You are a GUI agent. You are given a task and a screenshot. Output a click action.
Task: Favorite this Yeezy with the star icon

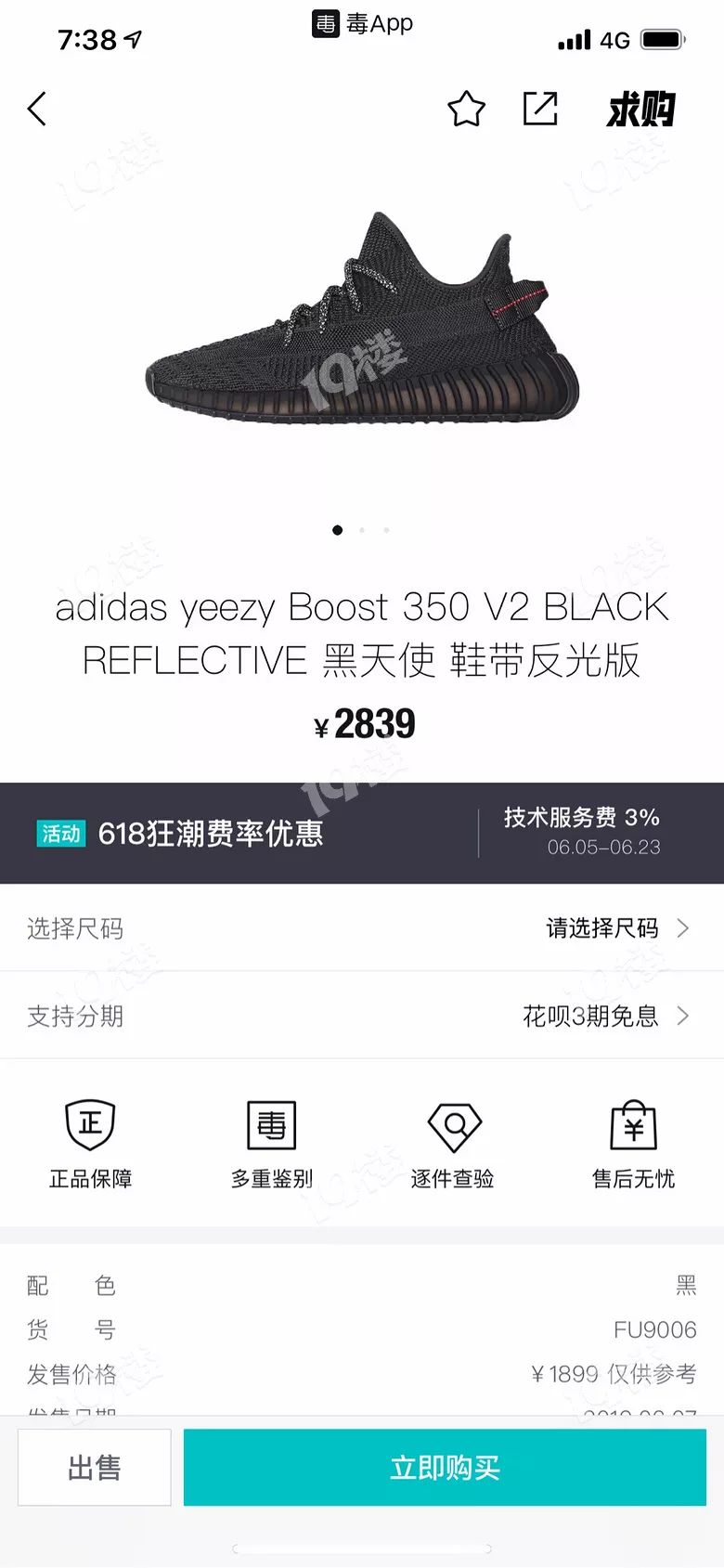tap(466, 110)
